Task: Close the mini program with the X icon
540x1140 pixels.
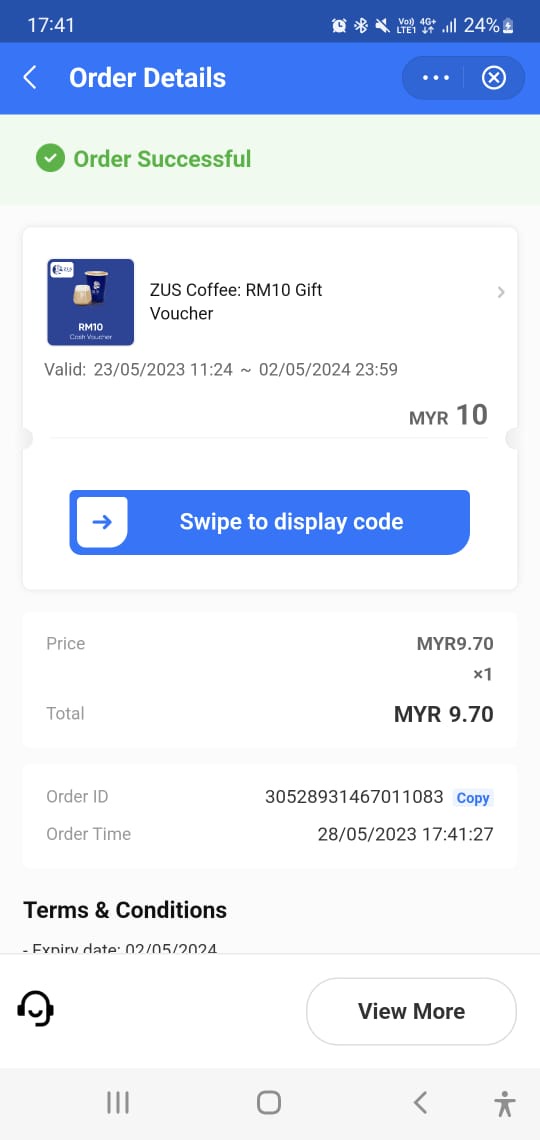Action: [x=494, y=78]
